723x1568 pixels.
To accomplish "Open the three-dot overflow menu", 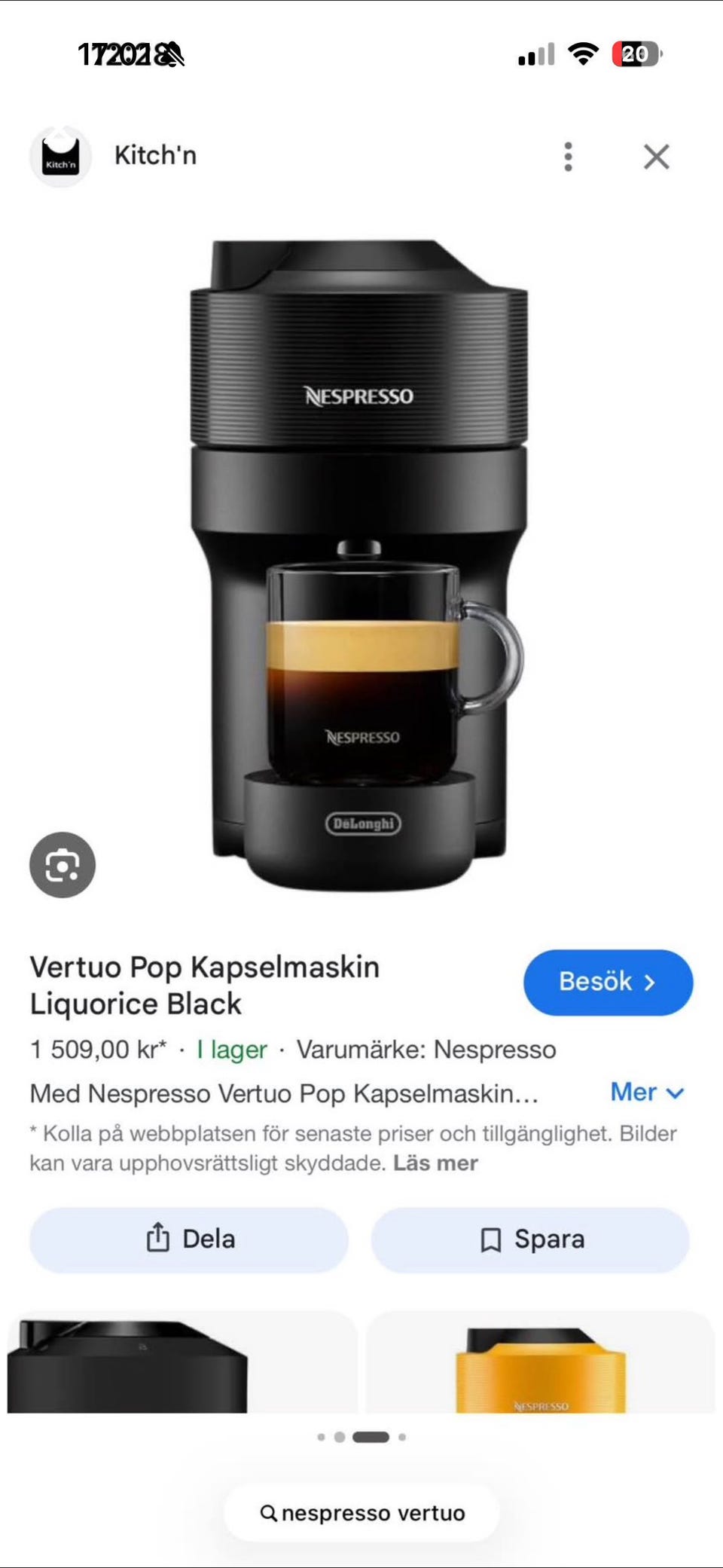I will click(569, 157).
